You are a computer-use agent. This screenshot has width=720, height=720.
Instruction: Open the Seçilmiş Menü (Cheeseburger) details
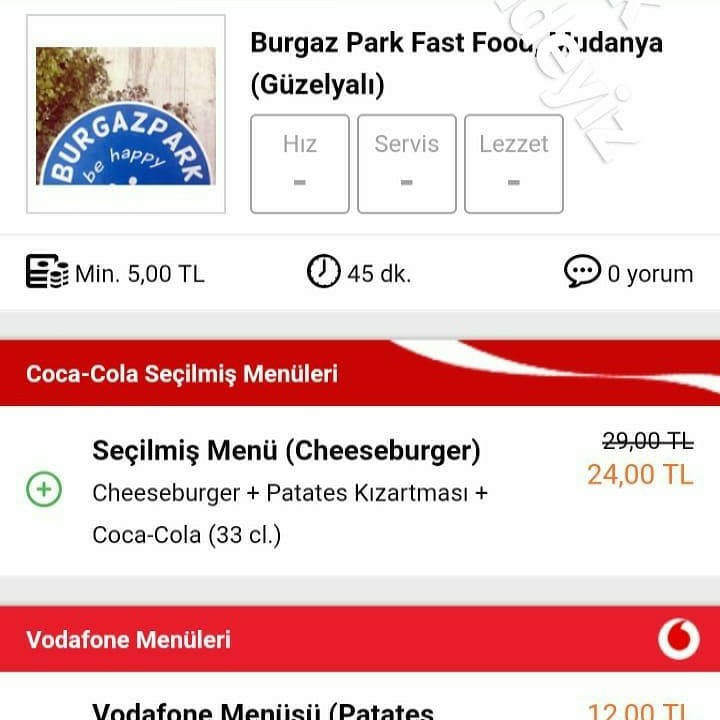click(286, 452)
